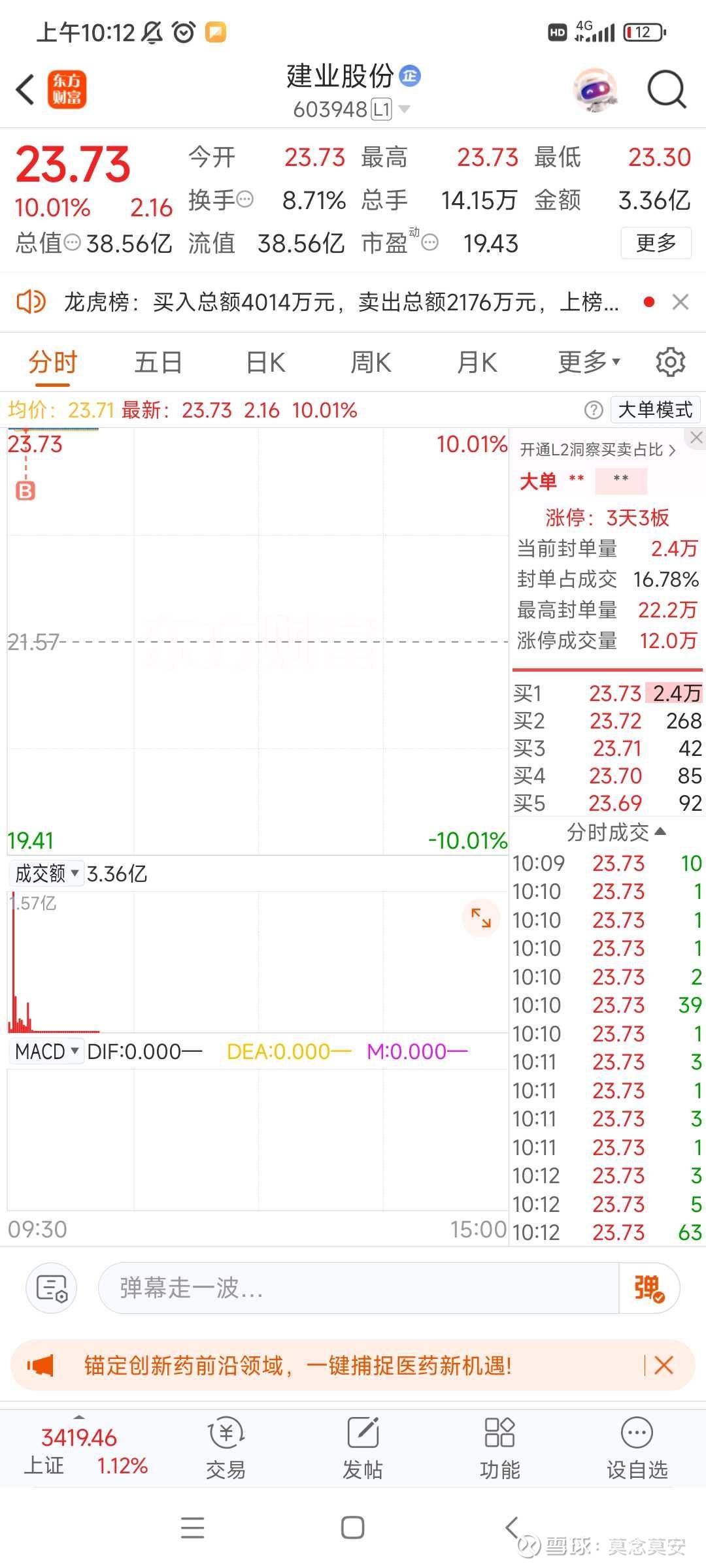The image size is (706, 1568).
Task: Expand the 更多 chart period dropdown
Action: [x=589, y=362]
